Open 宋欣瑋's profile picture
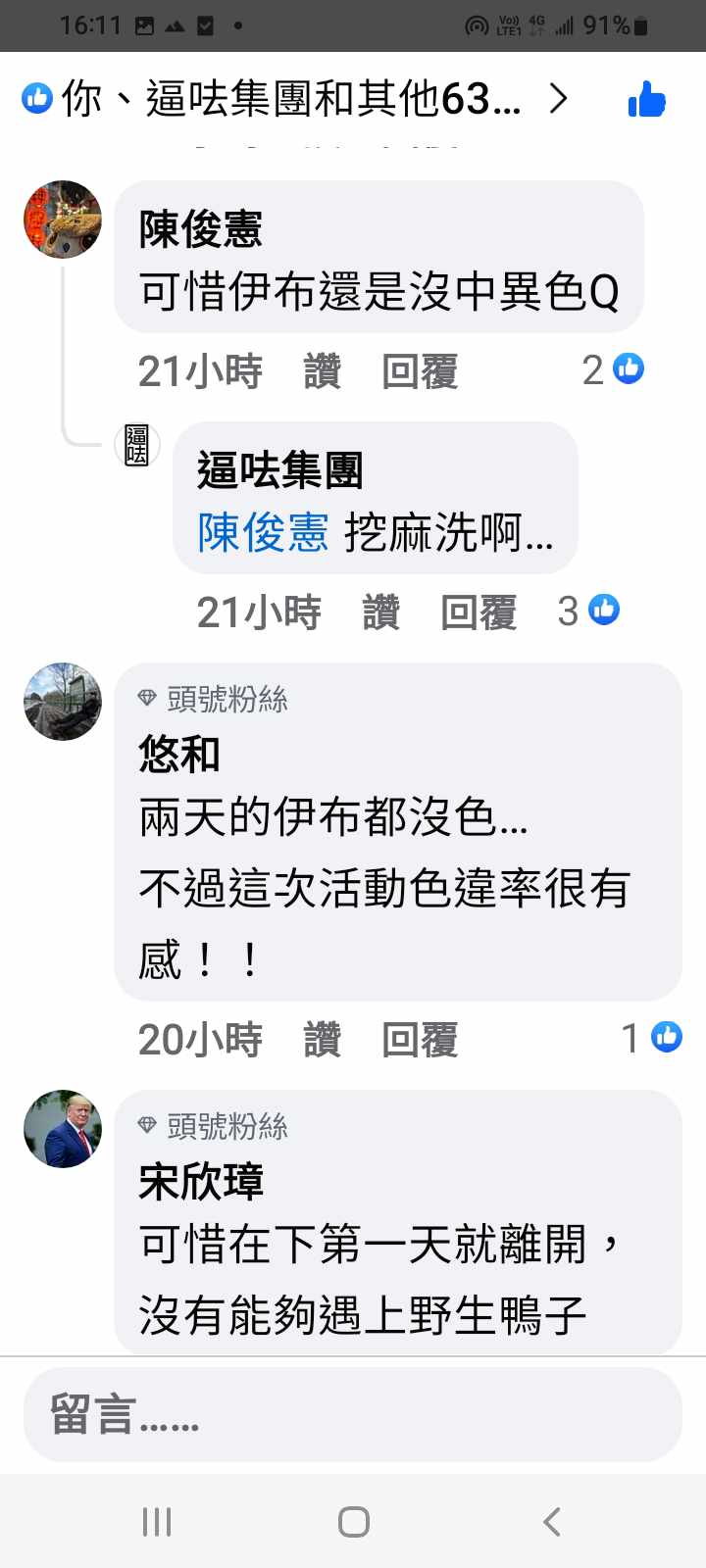This screenshot has height=1568, width=706. tap(63, 1129)
